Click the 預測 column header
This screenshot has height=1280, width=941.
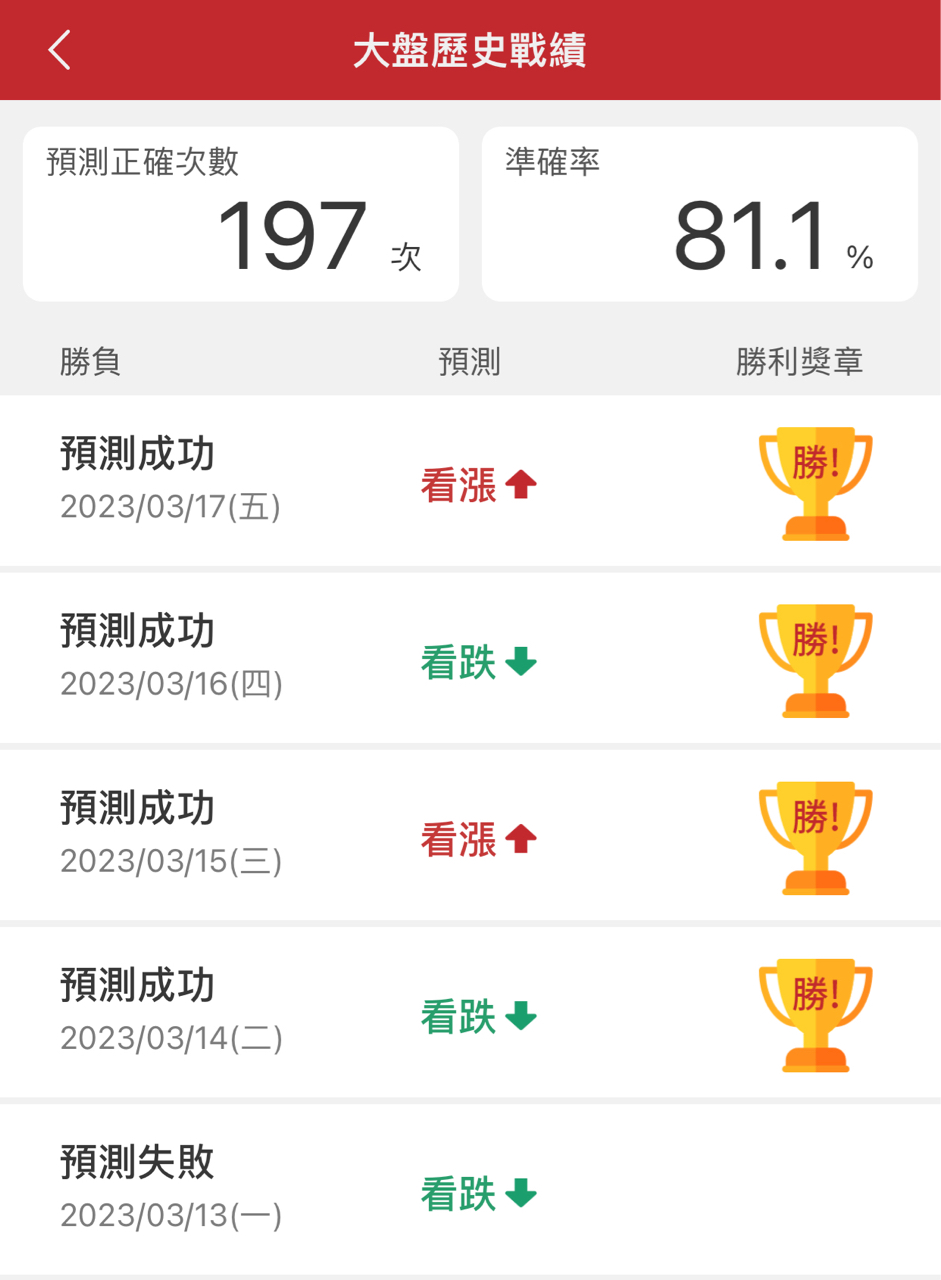470,362
